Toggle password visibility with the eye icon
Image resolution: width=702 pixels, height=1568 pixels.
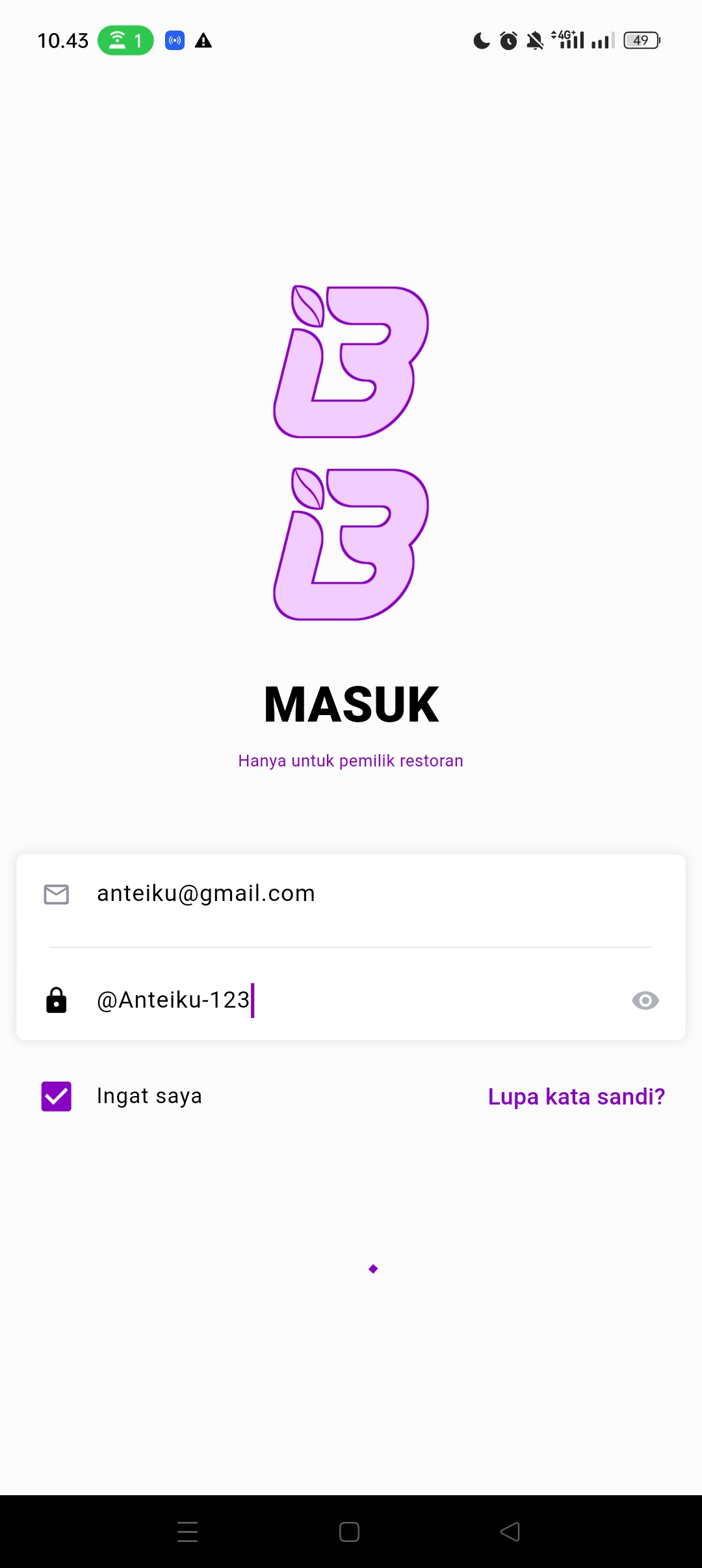645,1000
